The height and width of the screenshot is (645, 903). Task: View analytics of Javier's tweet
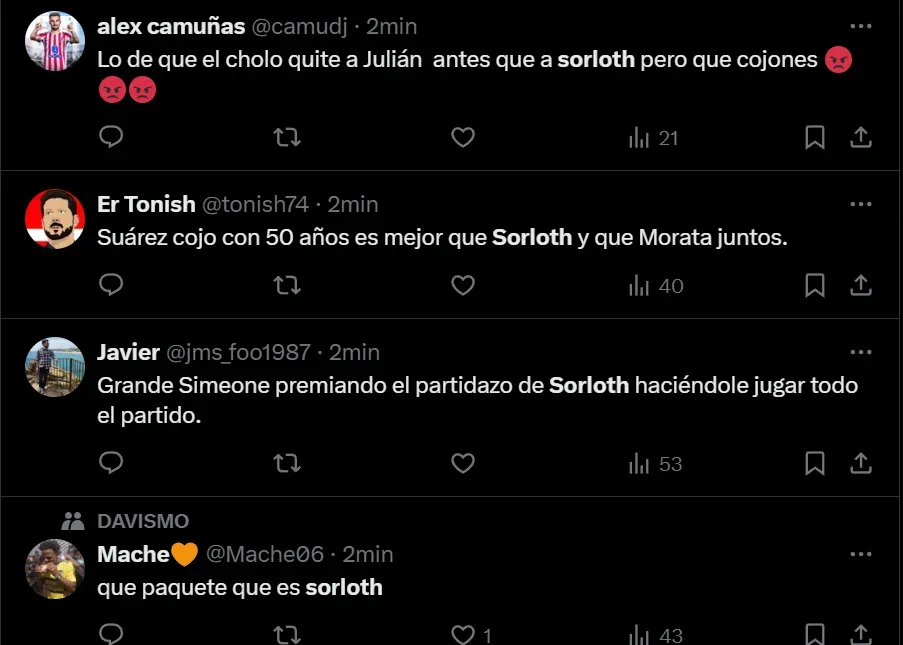click(655, 463)
